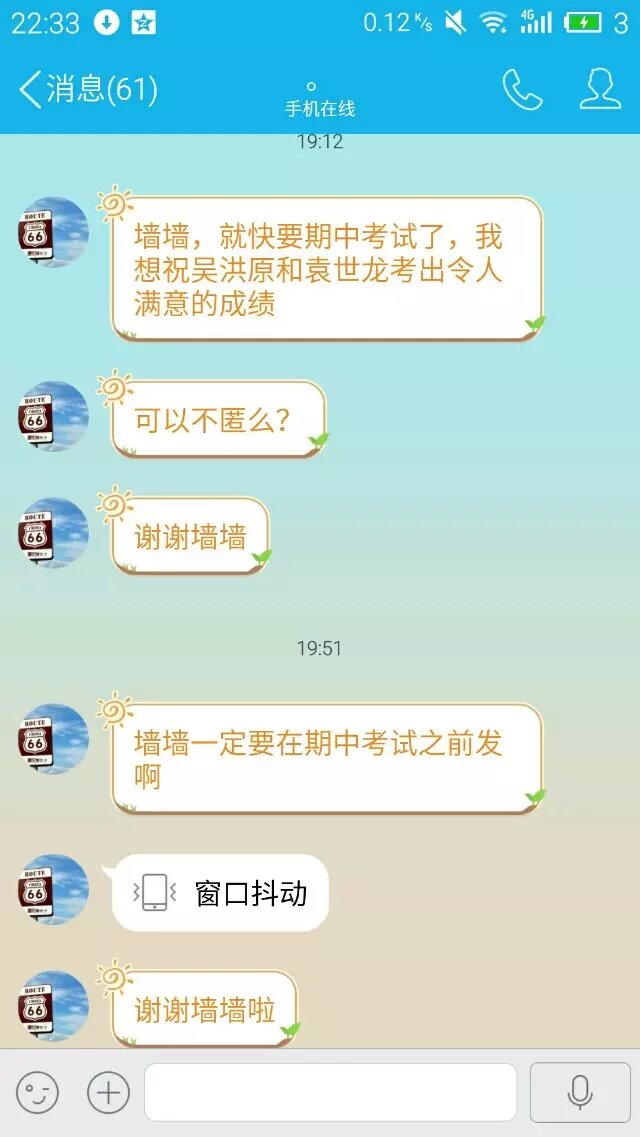Image resolution: width=640 pixels, height=1137 pixels.
Task: Tap the message text input box
Action: [330, 1093]
